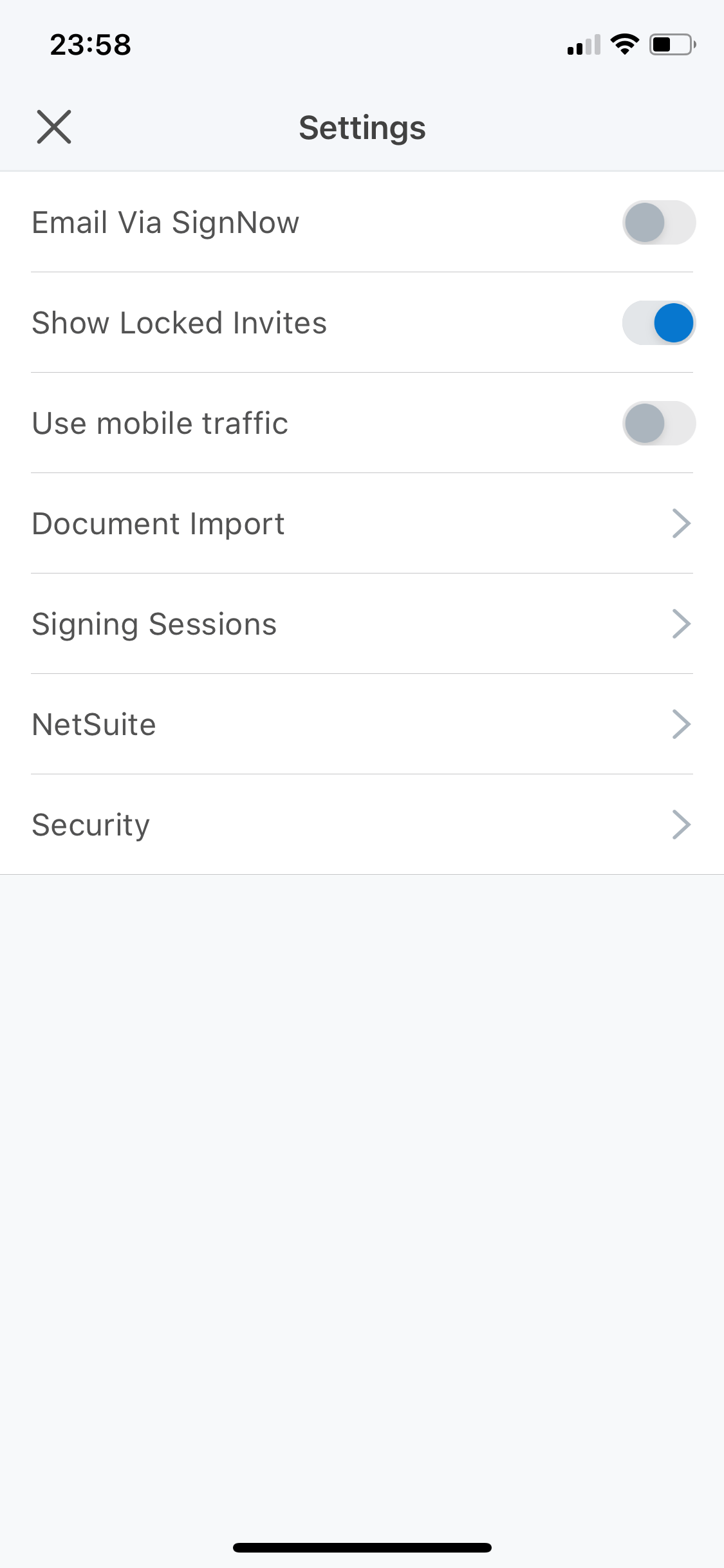This screenshot has width=724, height=1568.
Task: Open Security settings
Action: click(x=362, y=825)
